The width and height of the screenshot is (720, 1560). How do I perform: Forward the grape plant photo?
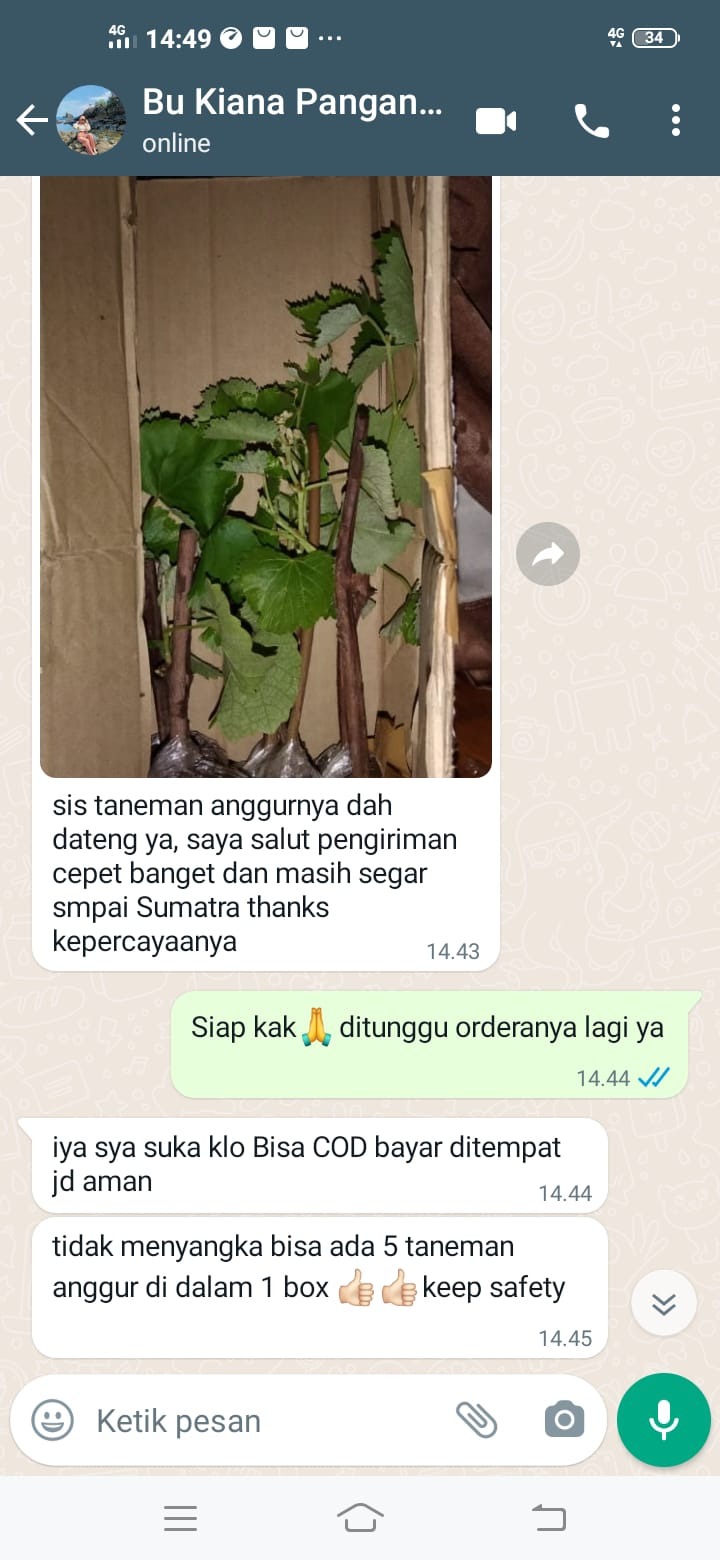548,554
